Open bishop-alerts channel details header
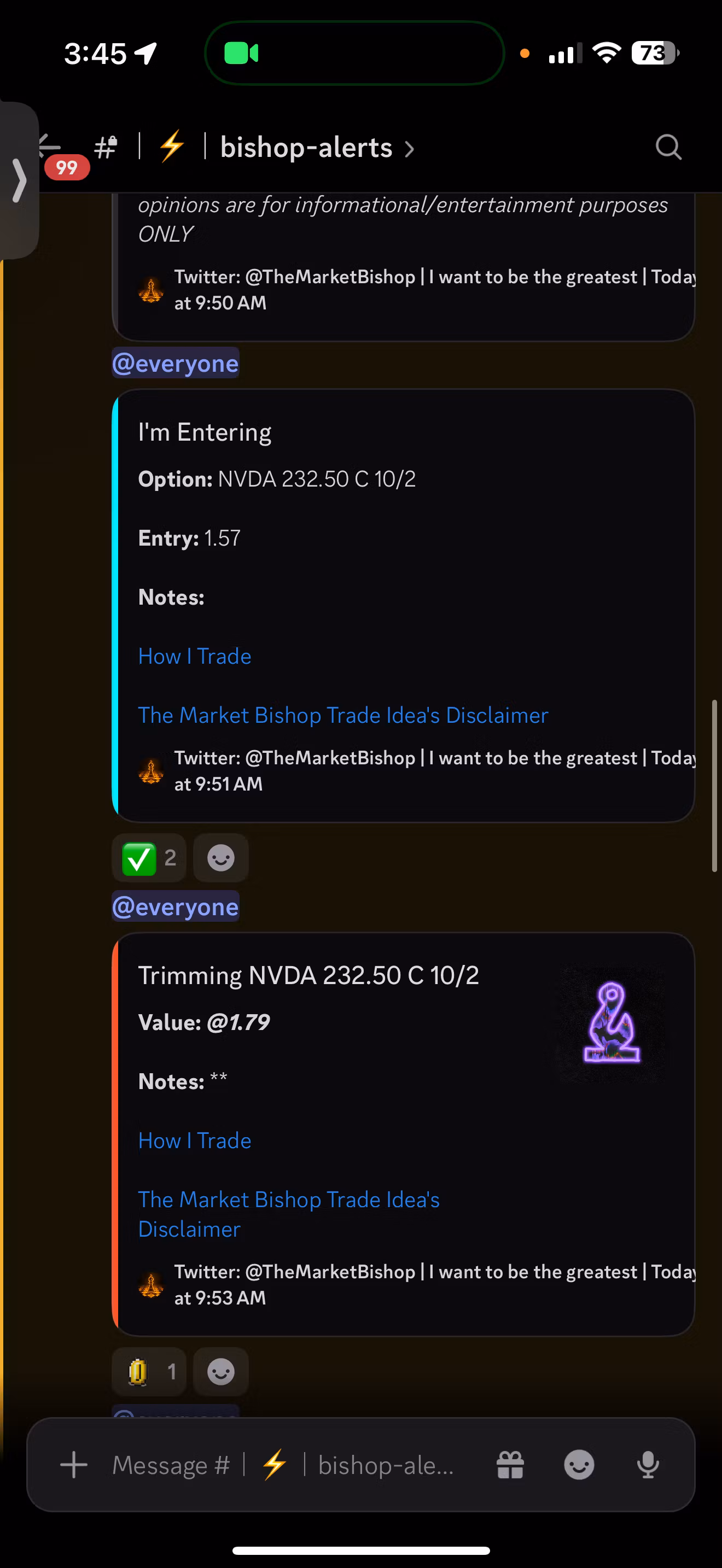Viewport: 722px width, 1568px height. click(x=317, y=148)
